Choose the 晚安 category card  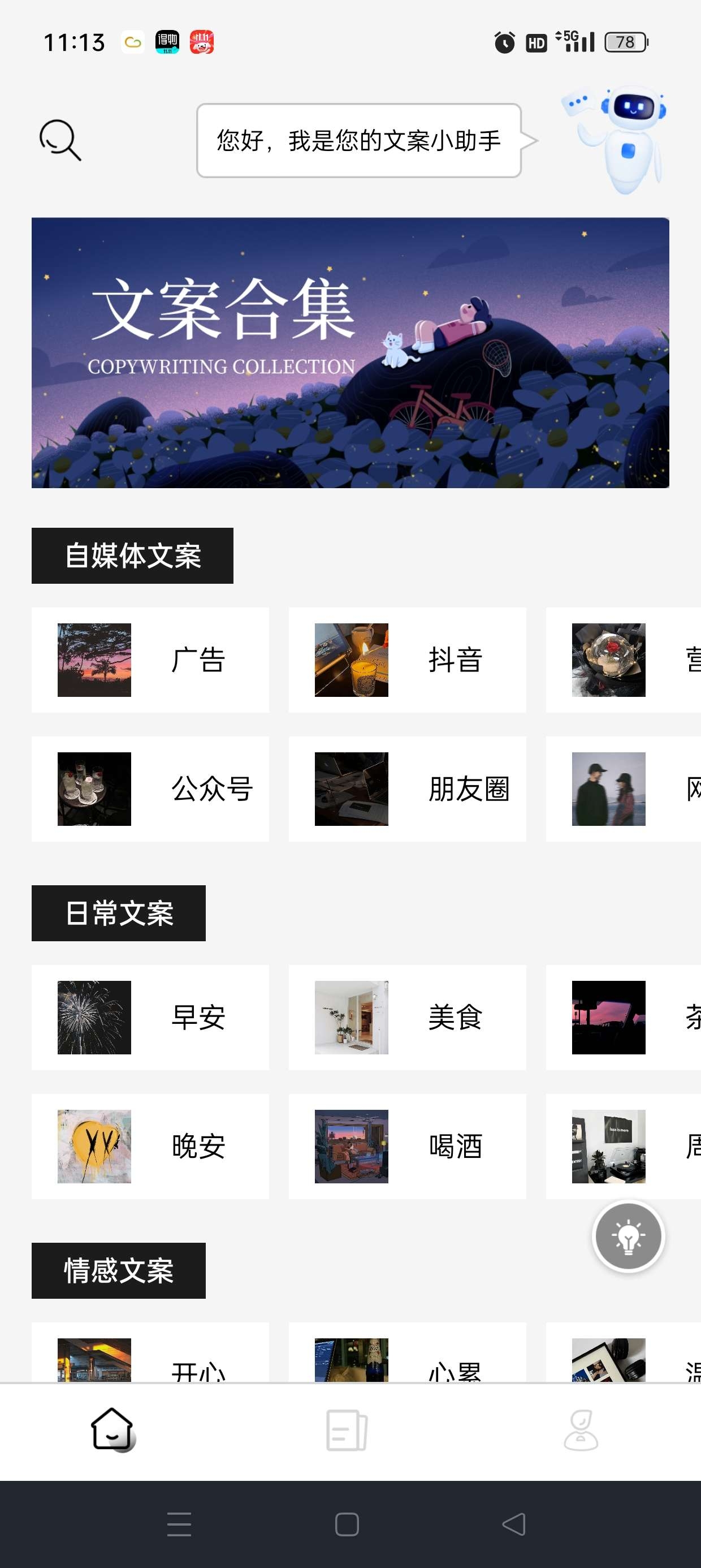click(150, 1146)
